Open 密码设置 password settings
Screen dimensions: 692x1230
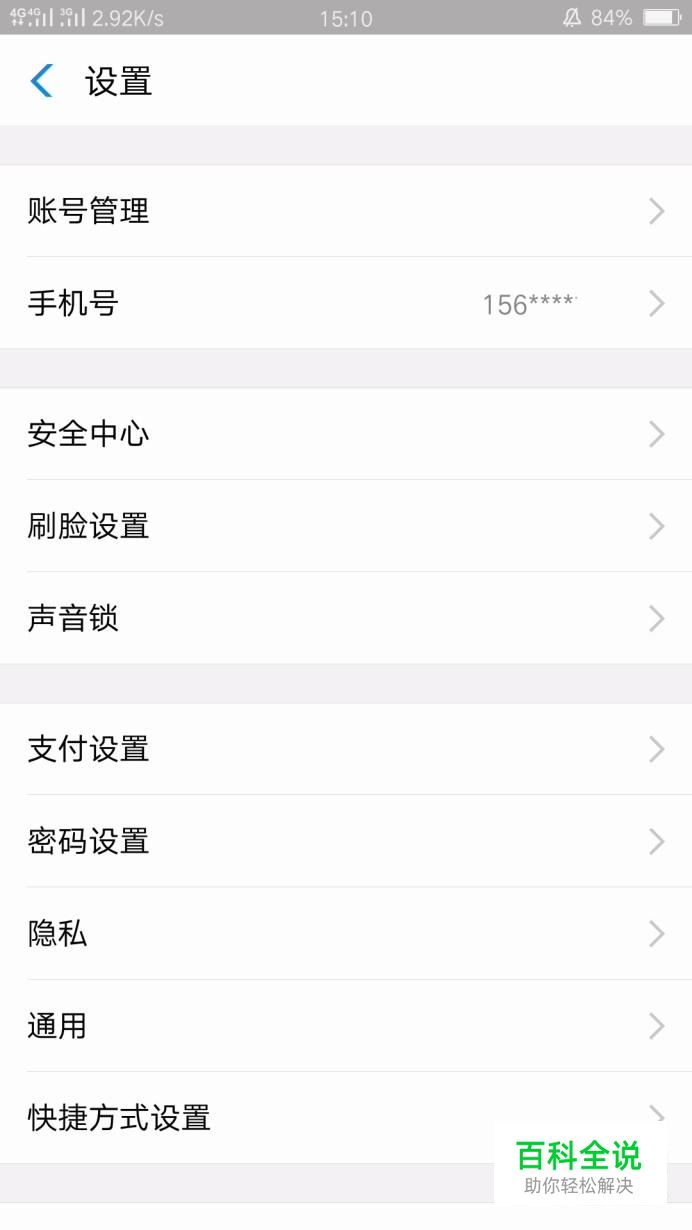coord(346,841)
